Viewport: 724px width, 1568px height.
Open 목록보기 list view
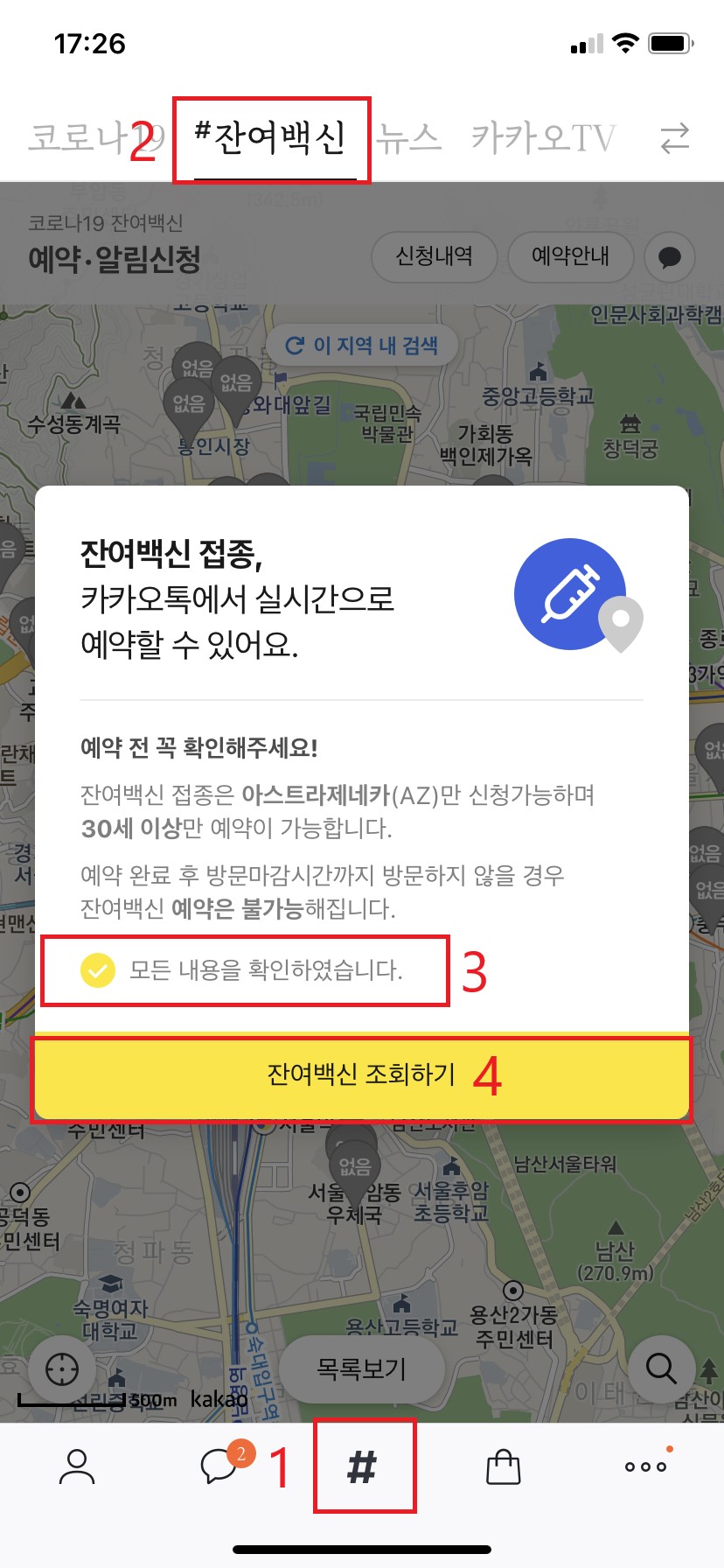(x=361, y=1368)
